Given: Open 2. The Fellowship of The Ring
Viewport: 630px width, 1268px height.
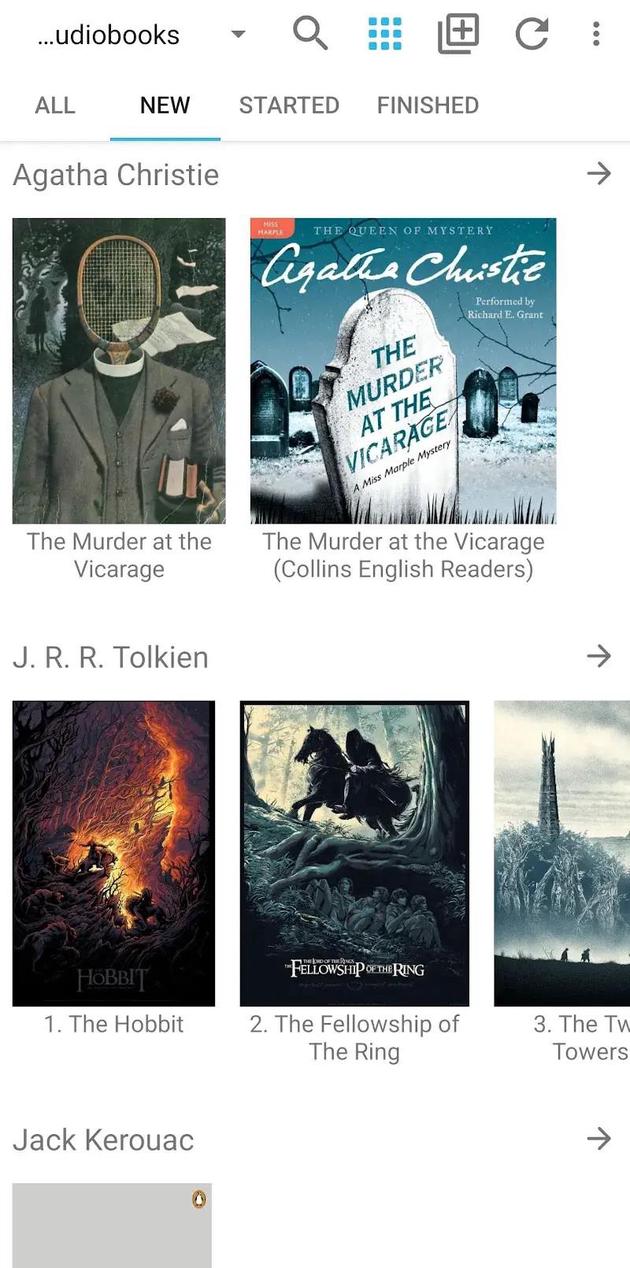Looking at the screenshot, I should point(354,853).
